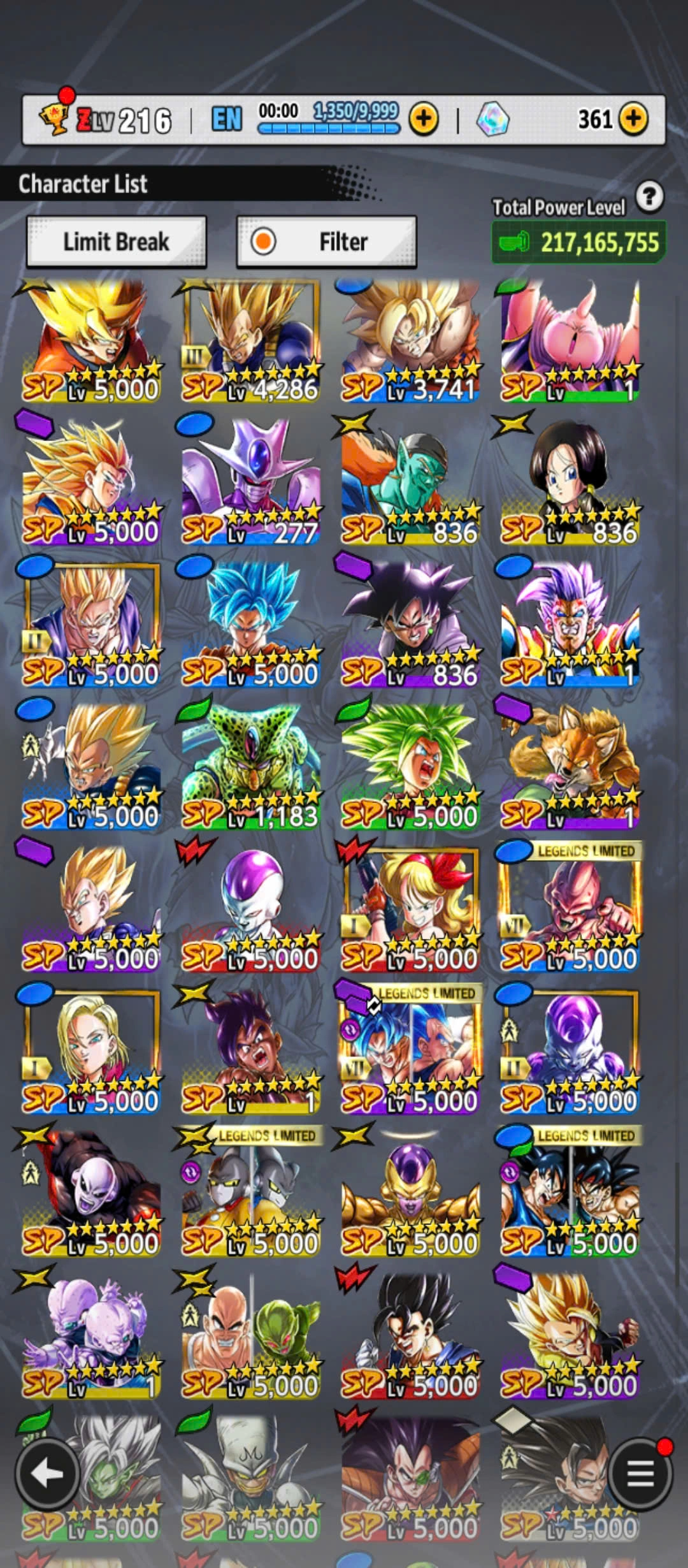Screen dimensions: 688x1568
Task: Open the Jiren character card
Action: click(x=91, y=1195)
